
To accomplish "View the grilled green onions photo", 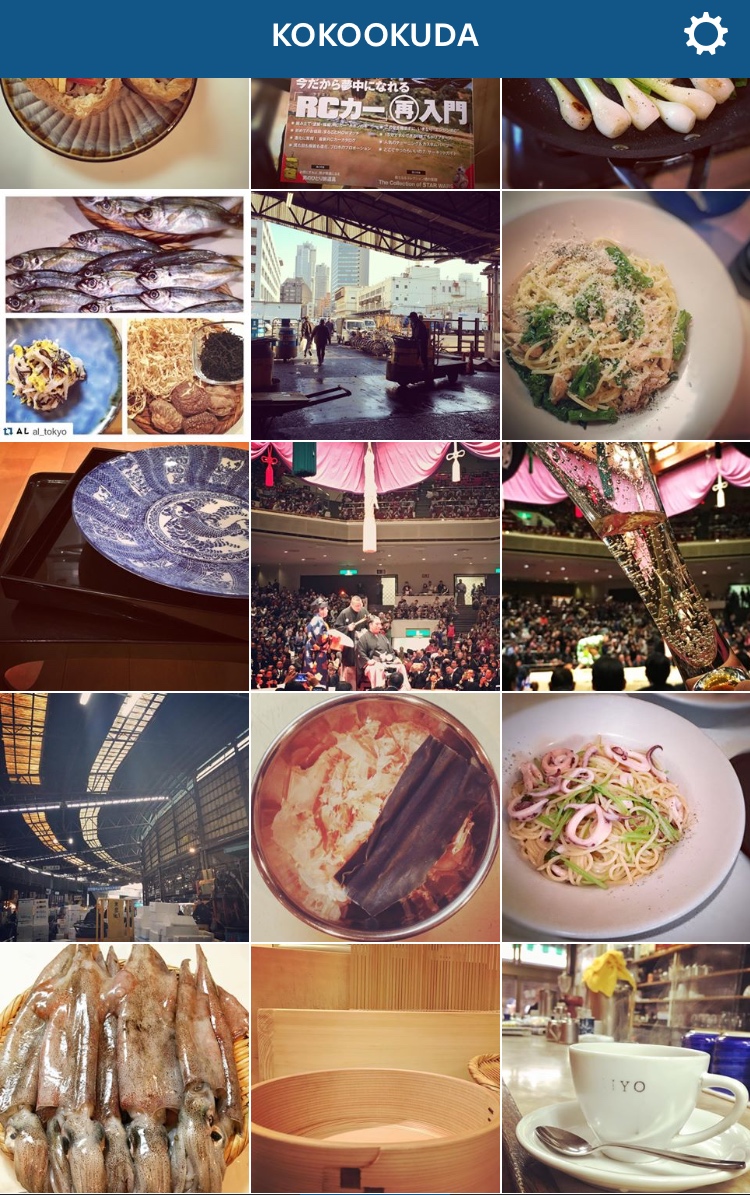I will coord(626,133).
